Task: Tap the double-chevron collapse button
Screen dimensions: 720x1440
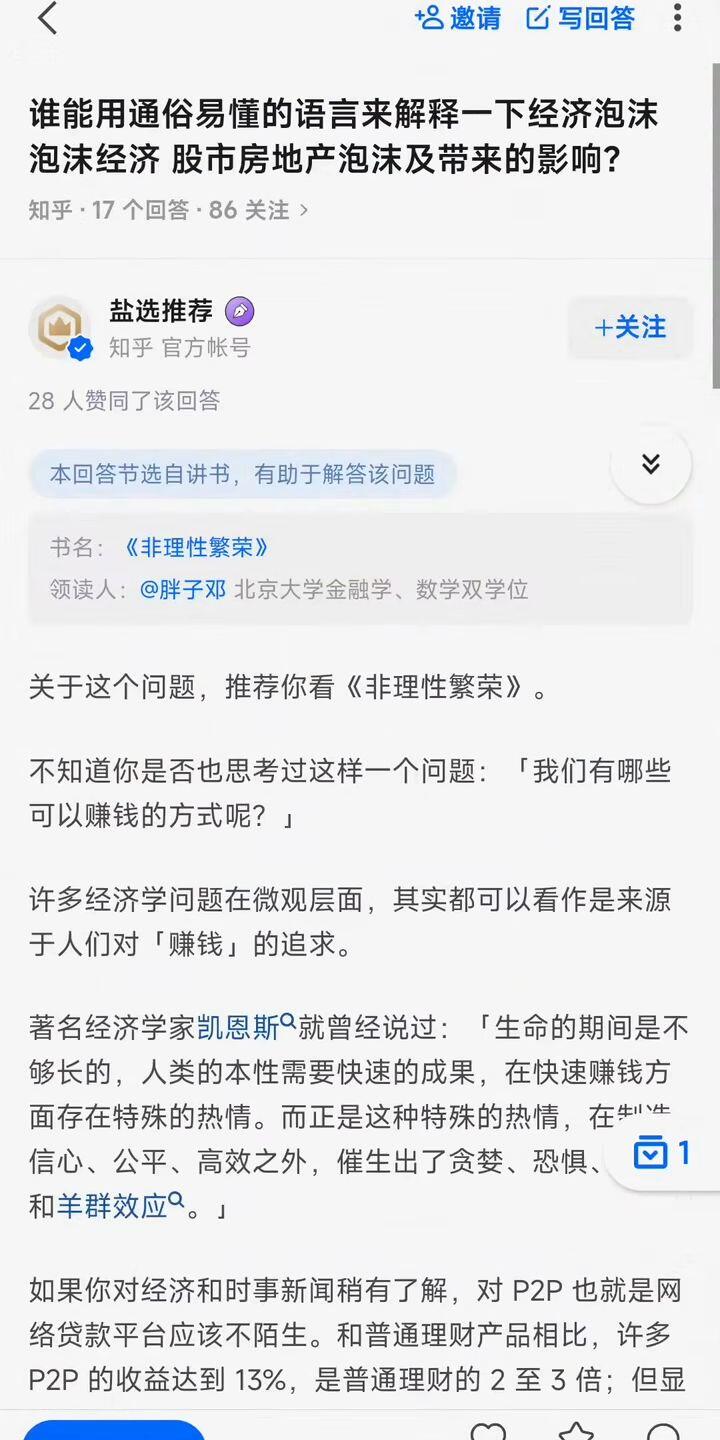Action: click(651, 464)
